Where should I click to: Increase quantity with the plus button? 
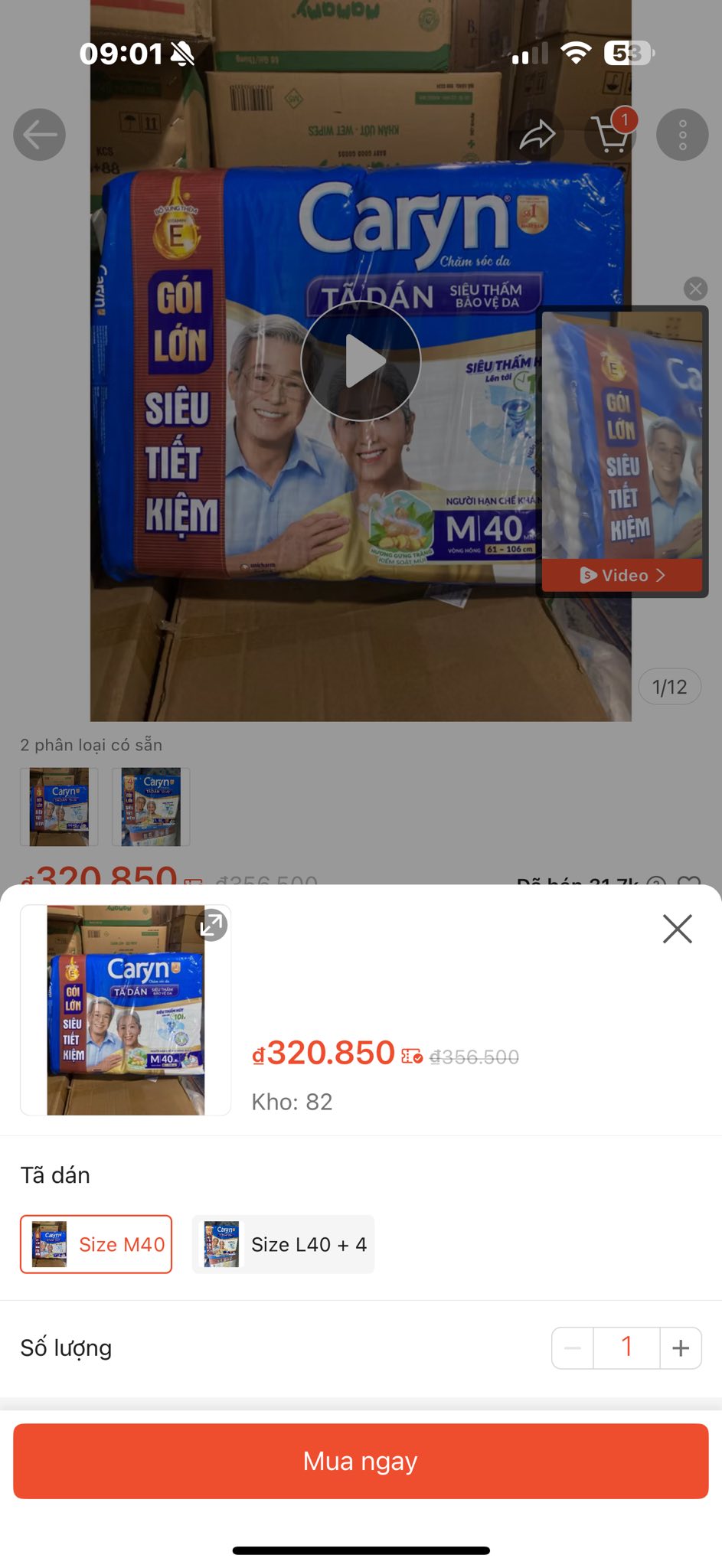coord(681,1347)
